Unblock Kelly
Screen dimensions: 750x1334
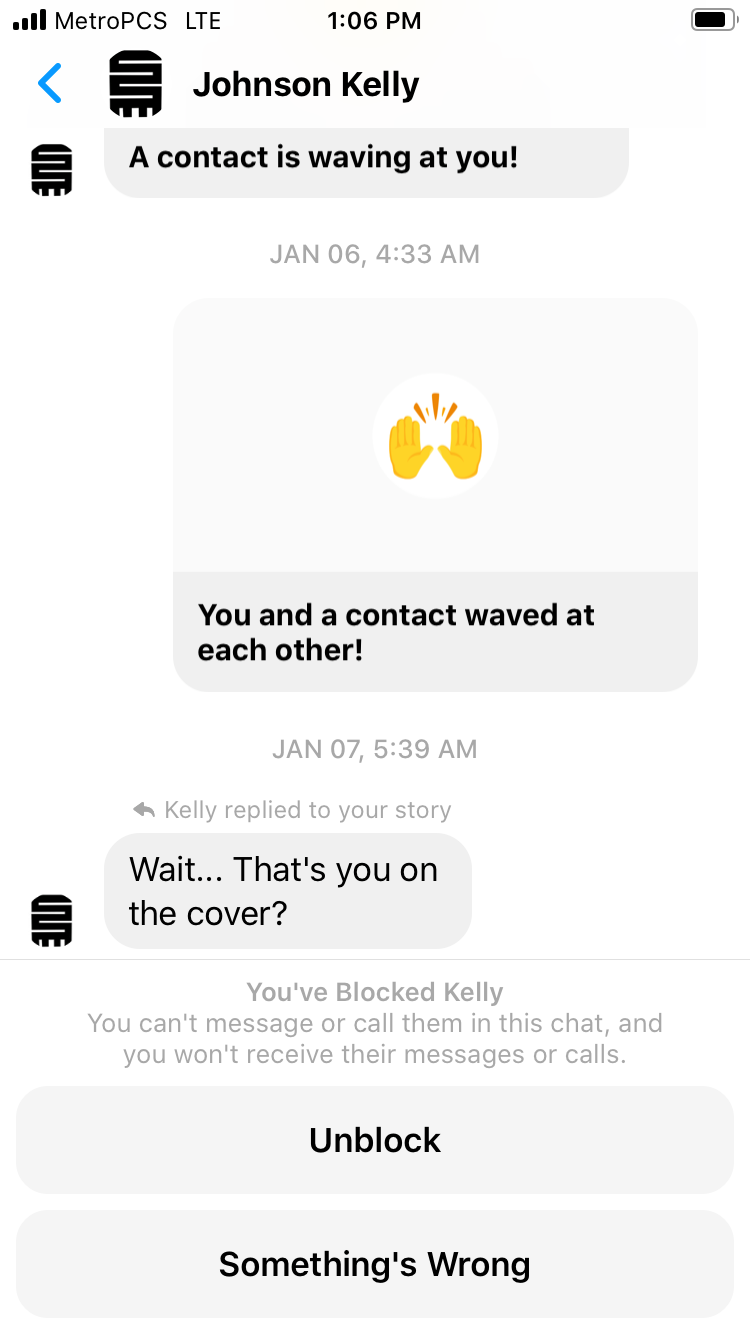pyautogui.click(x=375, y=1140)
